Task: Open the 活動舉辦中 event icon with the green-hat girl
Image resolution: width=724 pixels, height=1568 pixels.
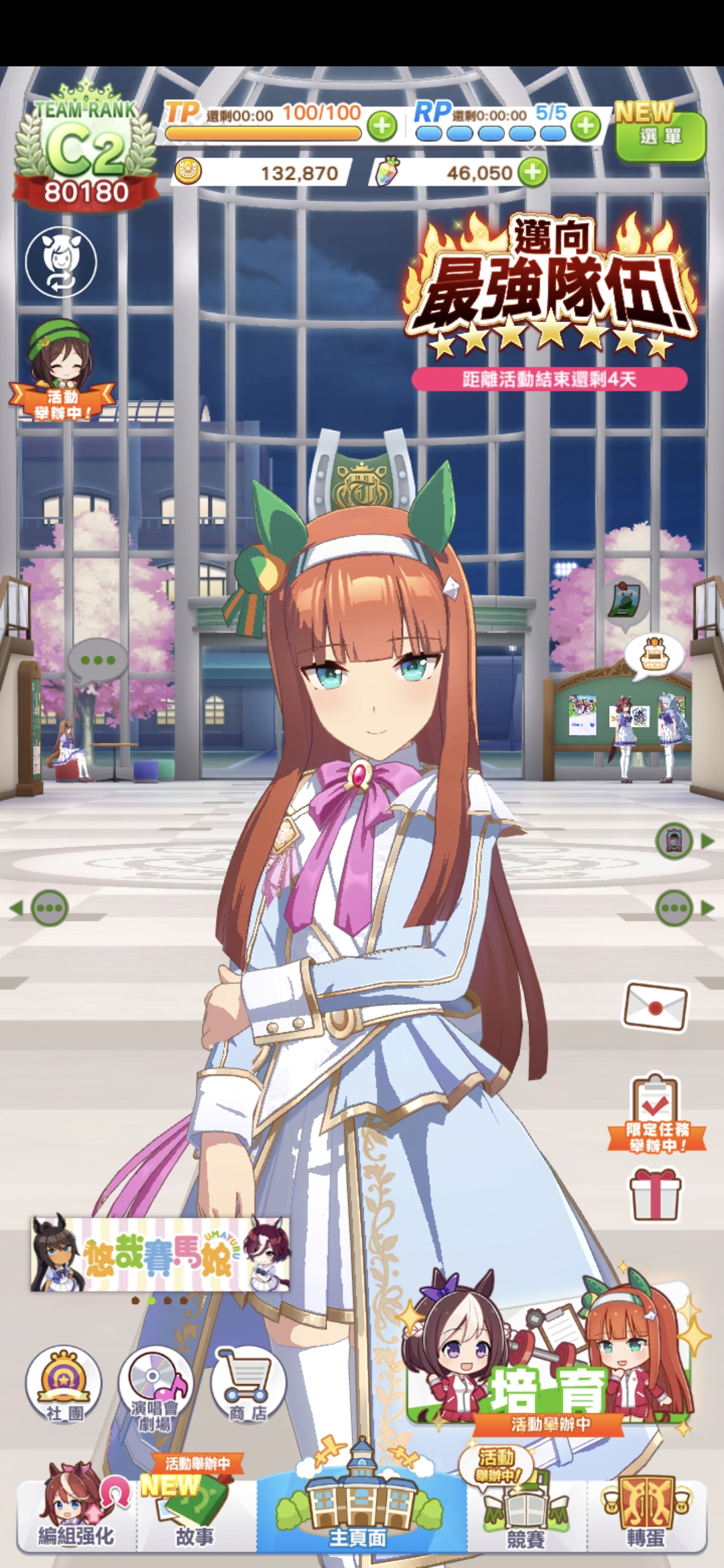Action: pyautogui.click(x=61, y=371)
